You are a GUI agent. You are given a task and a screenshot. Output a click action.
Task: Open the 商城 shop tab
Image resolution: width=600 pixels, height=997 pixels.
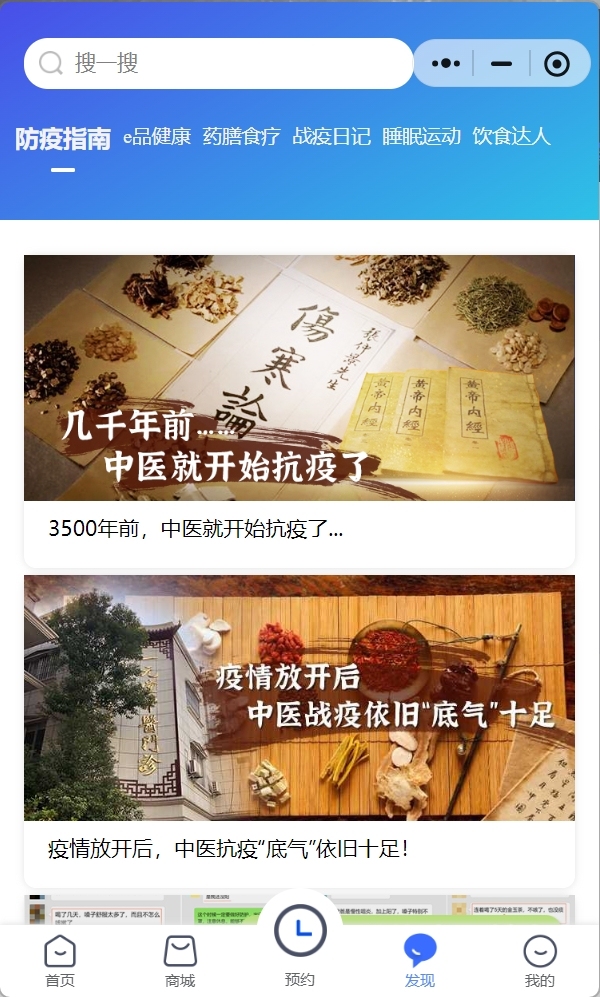(x=180, y=960)
